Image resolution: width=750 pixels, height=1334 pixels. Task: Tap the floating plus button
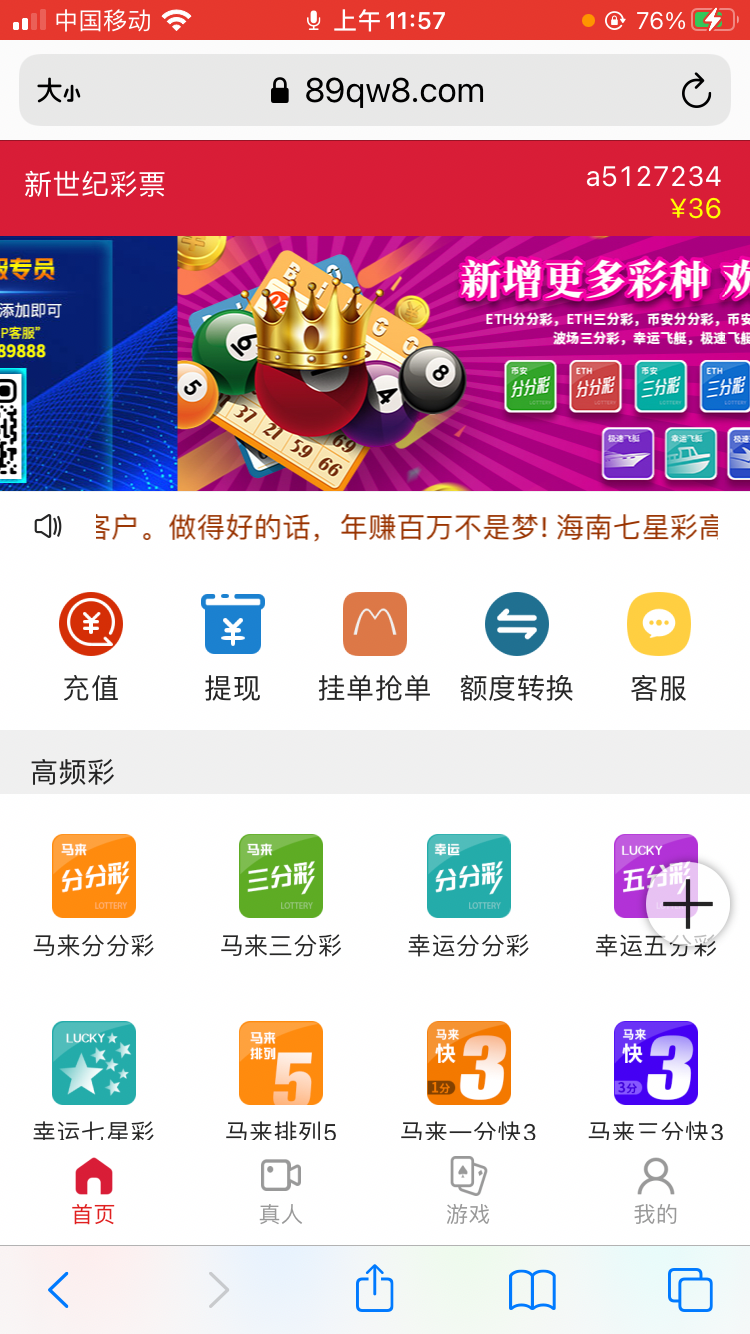[x=688, y=905]
